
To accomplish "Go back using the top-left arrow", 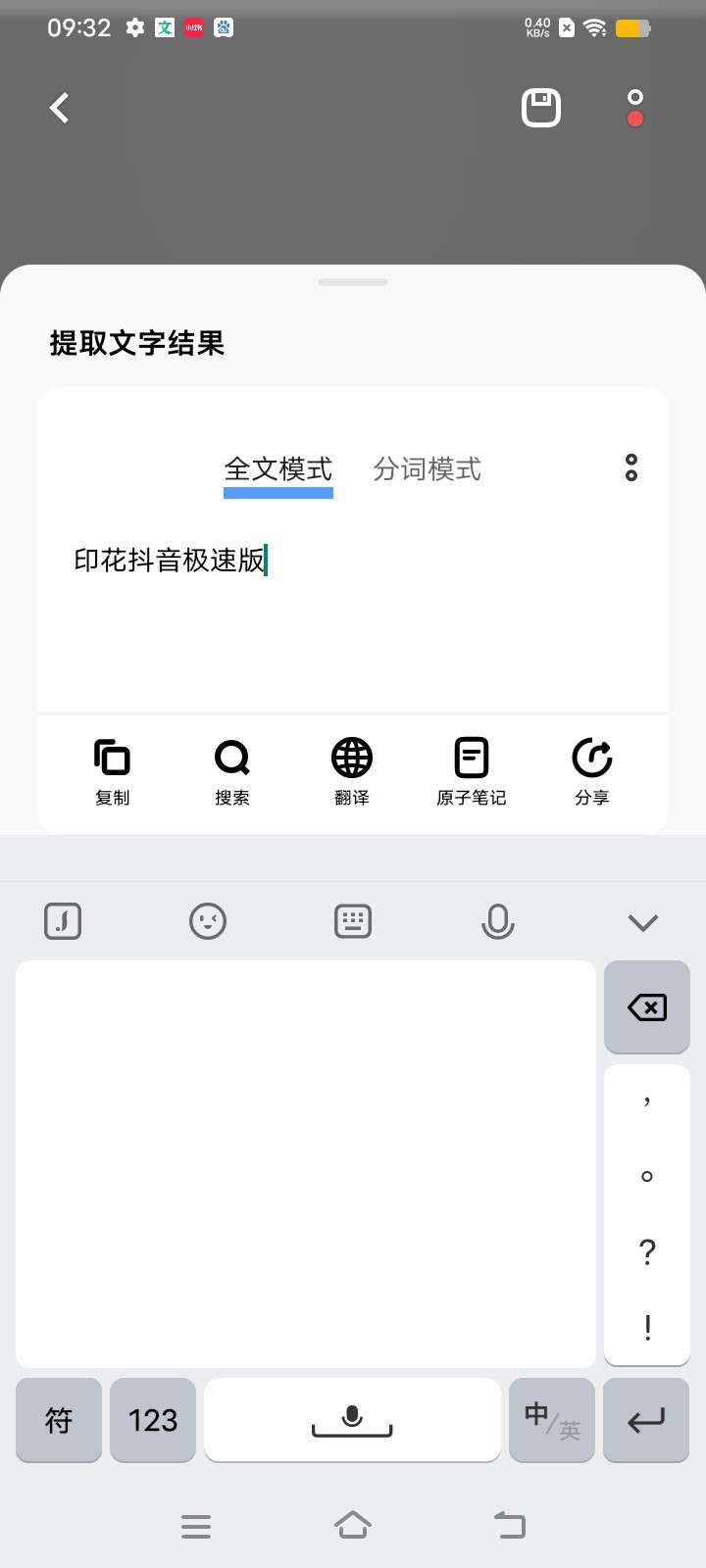I will (60, 108).
